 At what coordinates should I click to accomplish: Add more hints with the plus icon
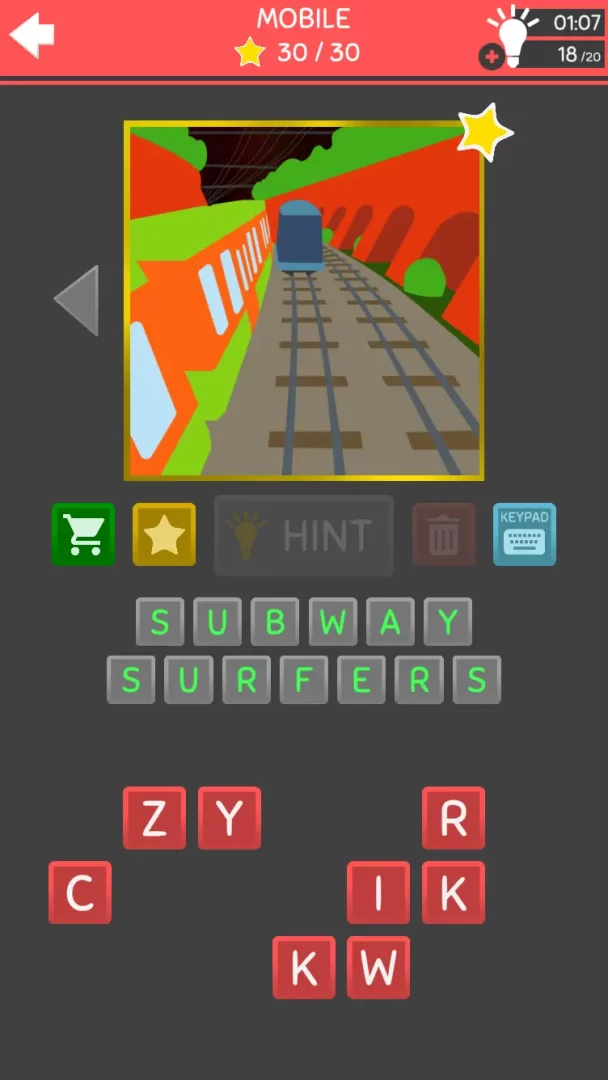click(x=491, y=57)
